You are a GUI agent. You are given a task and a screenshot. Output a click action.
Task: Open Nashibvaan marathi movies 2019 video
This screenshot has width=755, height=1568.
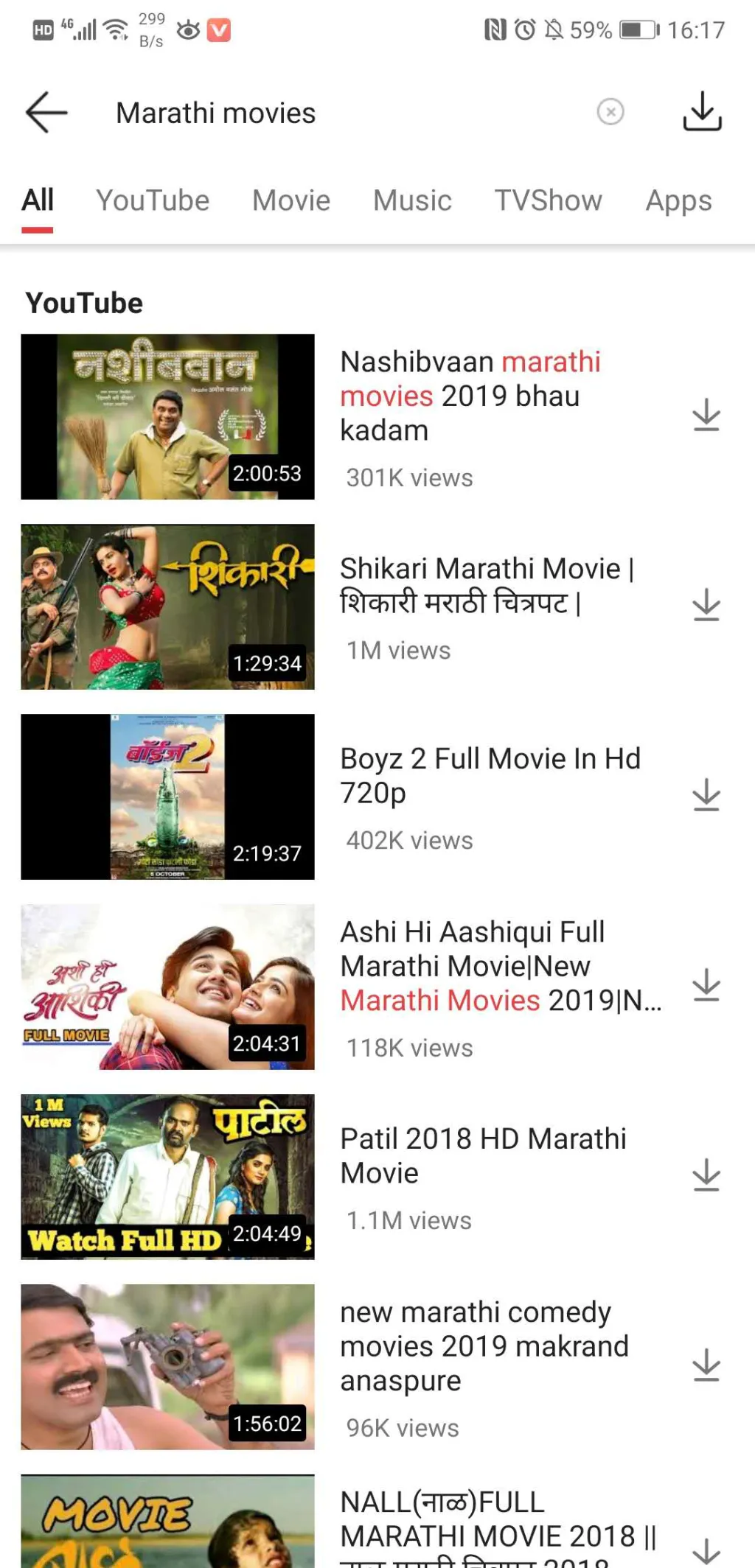[x=470, y=396]
